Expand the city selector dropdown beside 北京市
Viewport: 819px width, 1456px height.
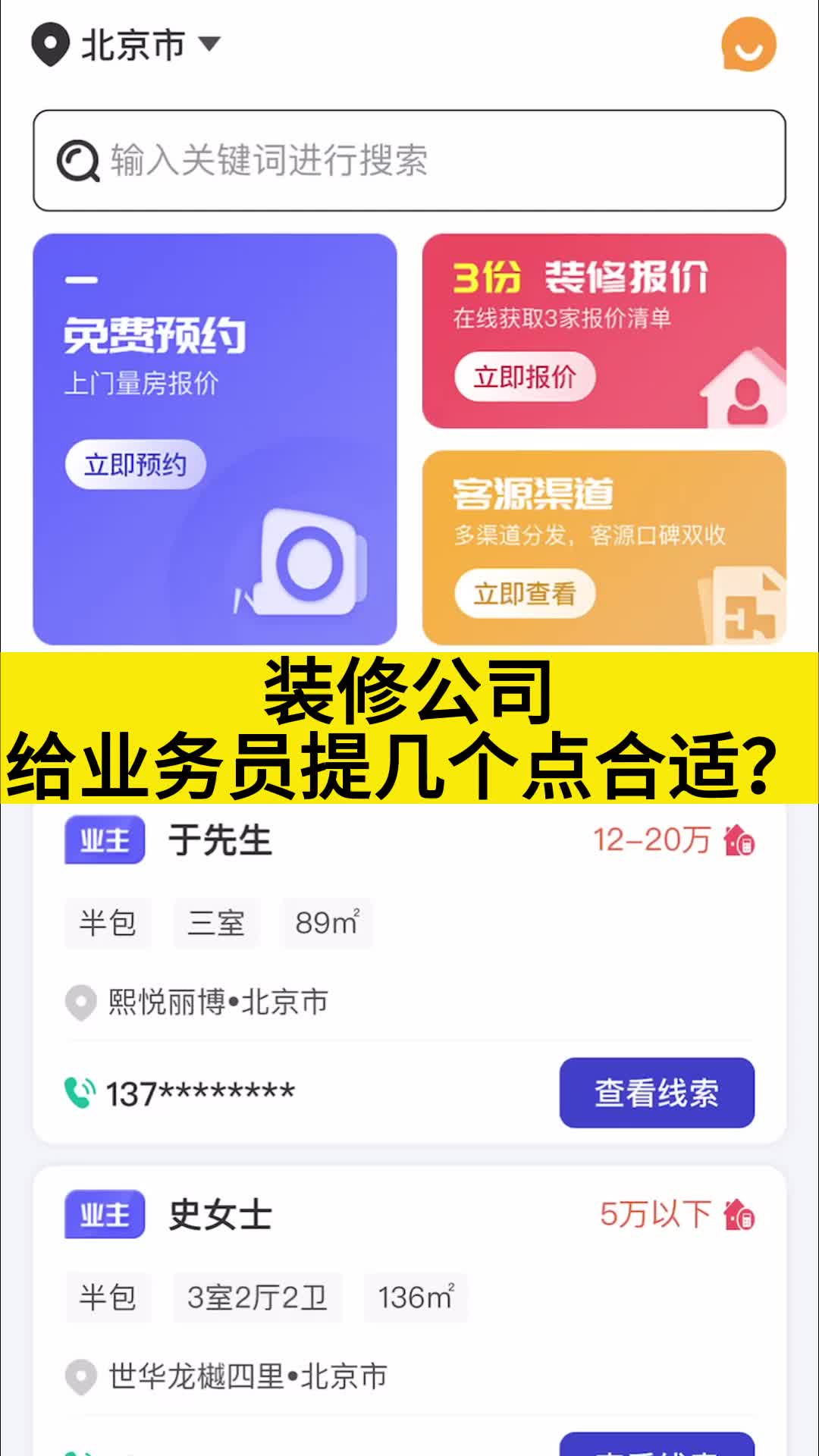[x=210, y=44]
